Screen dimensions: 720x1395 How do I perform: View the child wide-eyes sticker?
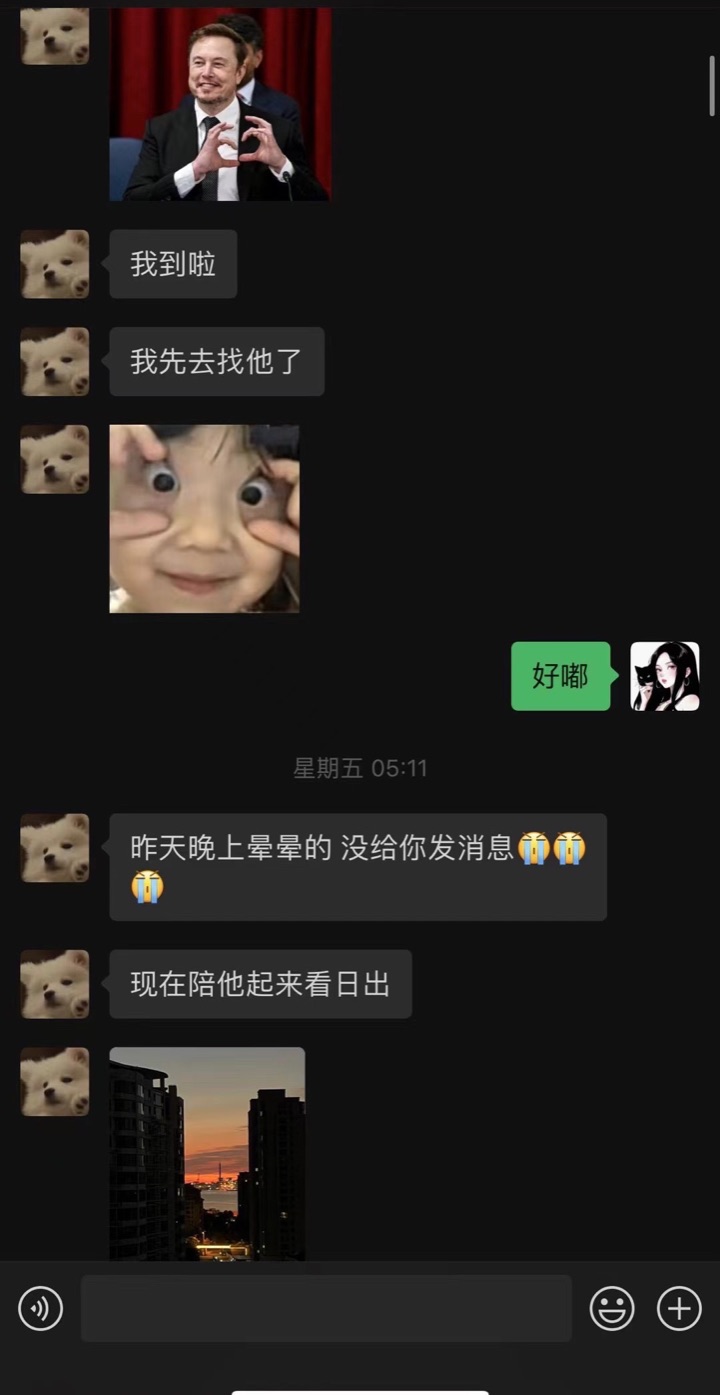pyautogui.click(x=204, y=518)
